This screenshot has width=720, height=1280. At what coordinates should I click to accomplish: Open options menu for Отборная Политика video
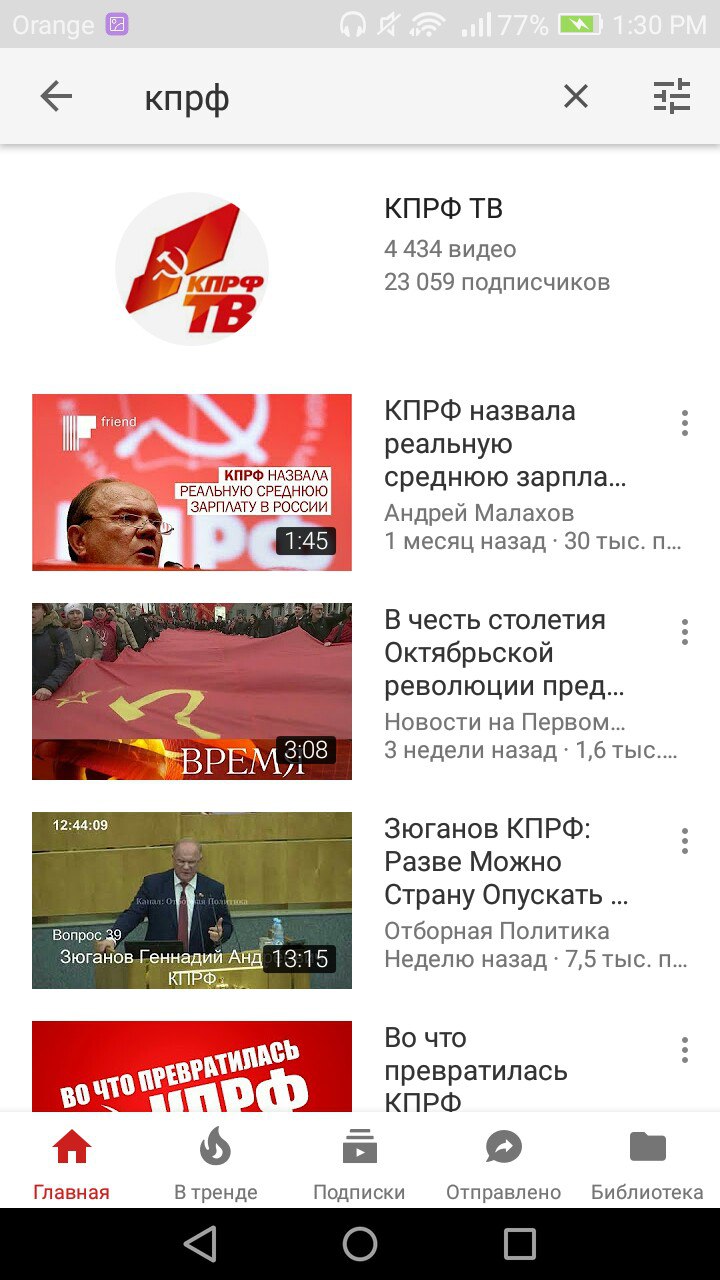point(685,841)
